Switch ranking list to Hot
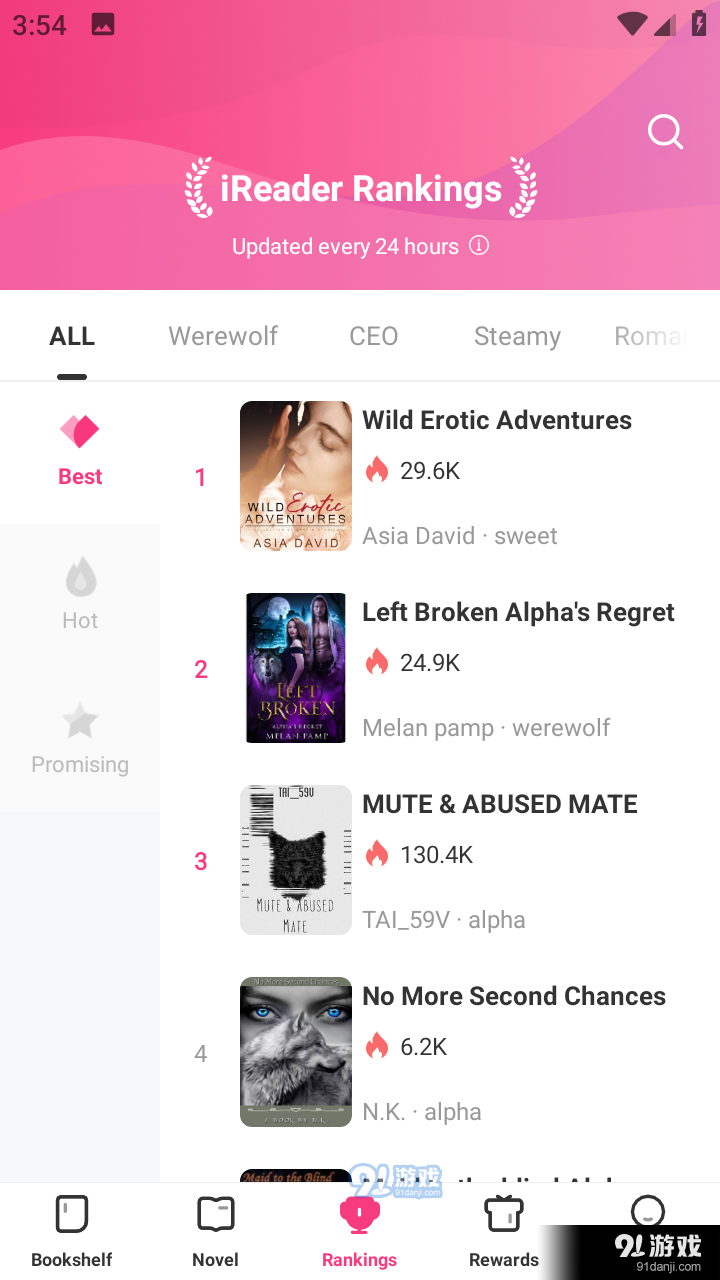Image resolution: width=720 pixels, height=1280 pixels. [79, 595]
